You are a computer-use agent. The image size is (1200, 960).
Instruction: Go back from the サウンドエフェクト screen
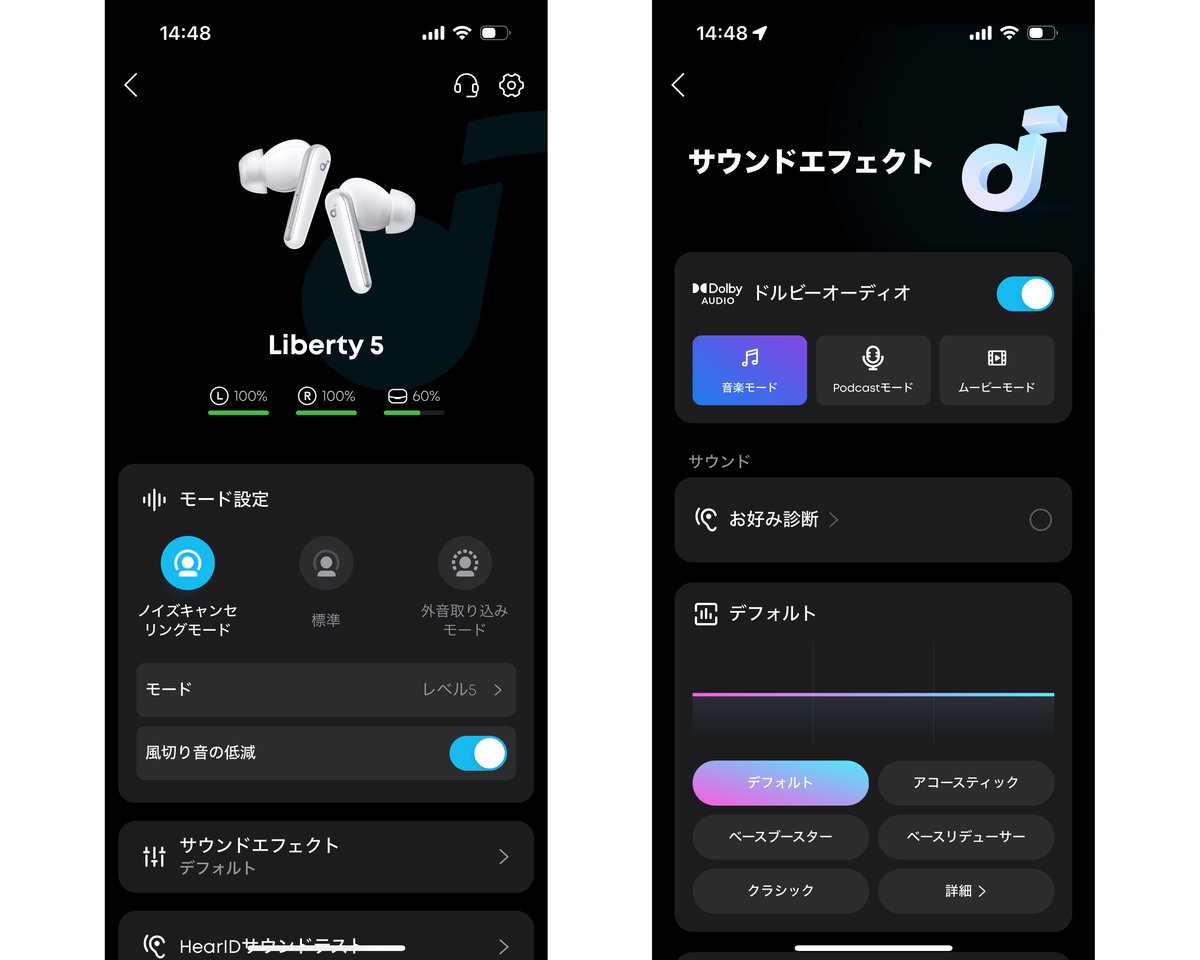click(x=678, y=85)
